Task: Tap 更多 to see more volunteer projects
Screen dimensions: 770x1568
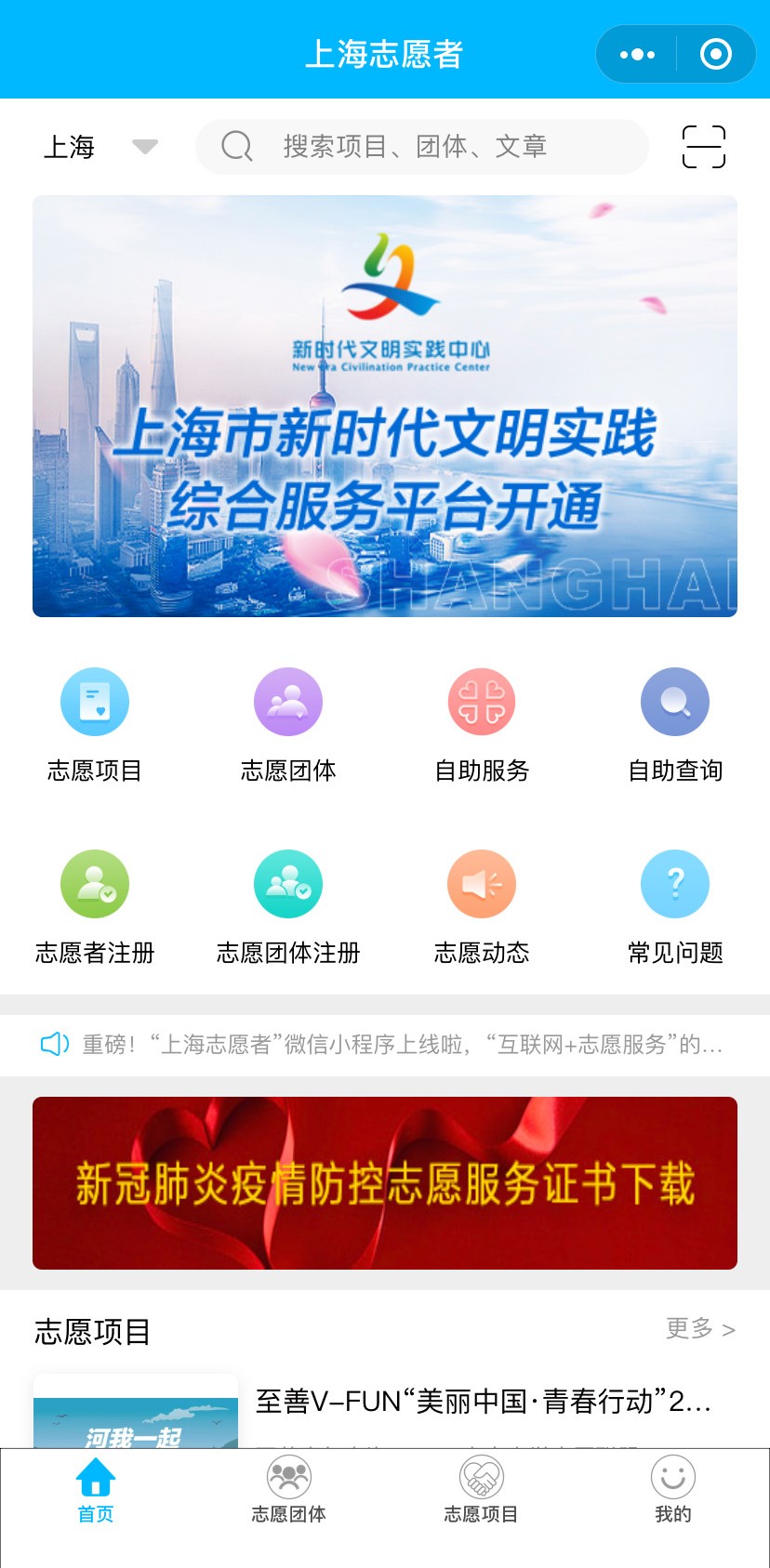Action: tap(700, 1329)
